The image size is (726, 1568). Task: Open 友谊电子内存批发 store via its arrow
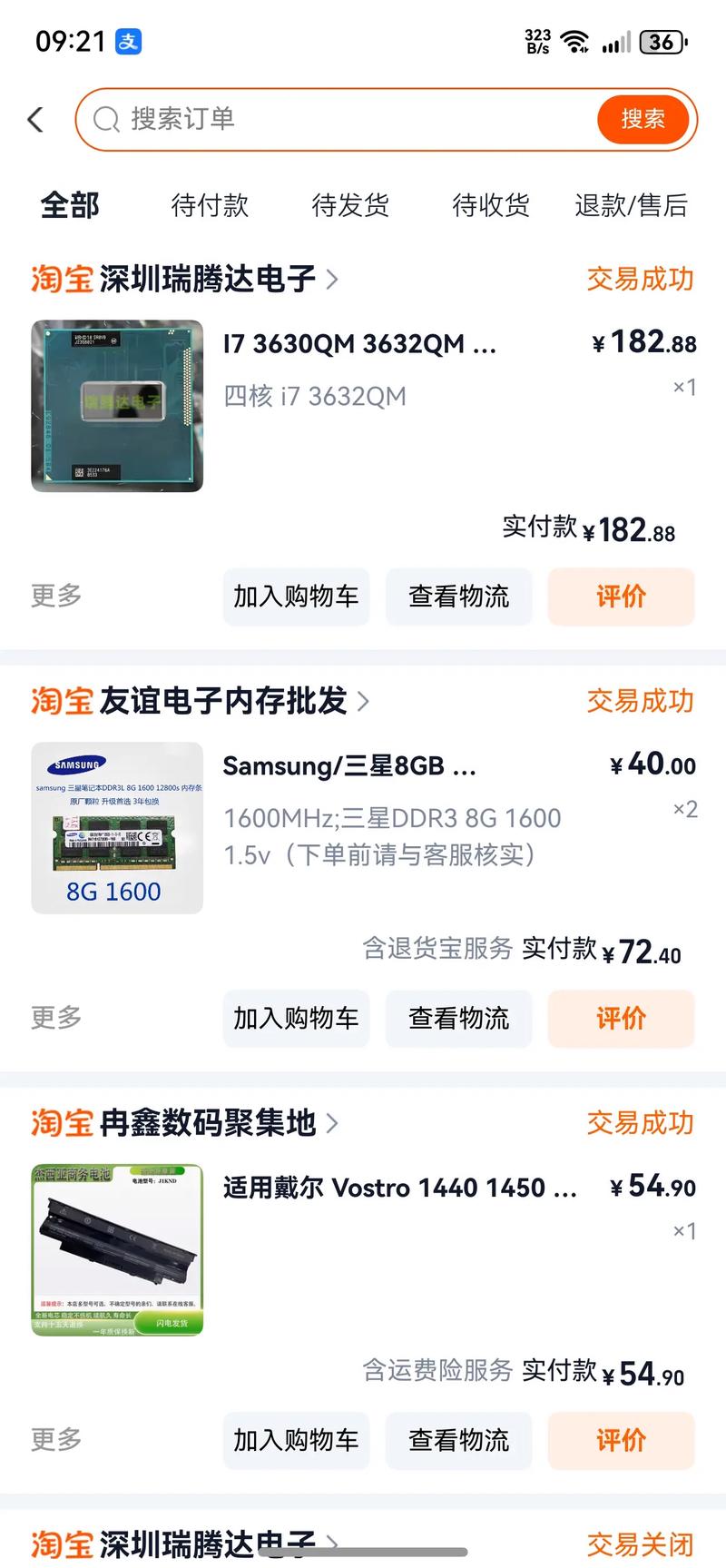pos(363,701)
